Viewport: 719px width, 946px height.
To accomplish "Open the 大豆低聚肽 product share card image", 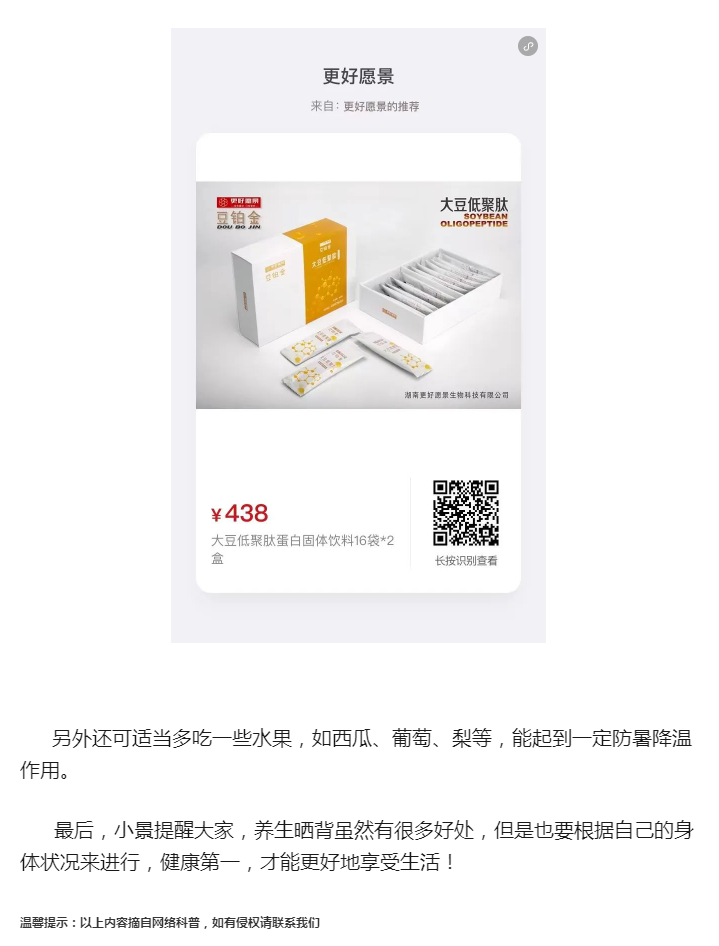I will [358, 295].
